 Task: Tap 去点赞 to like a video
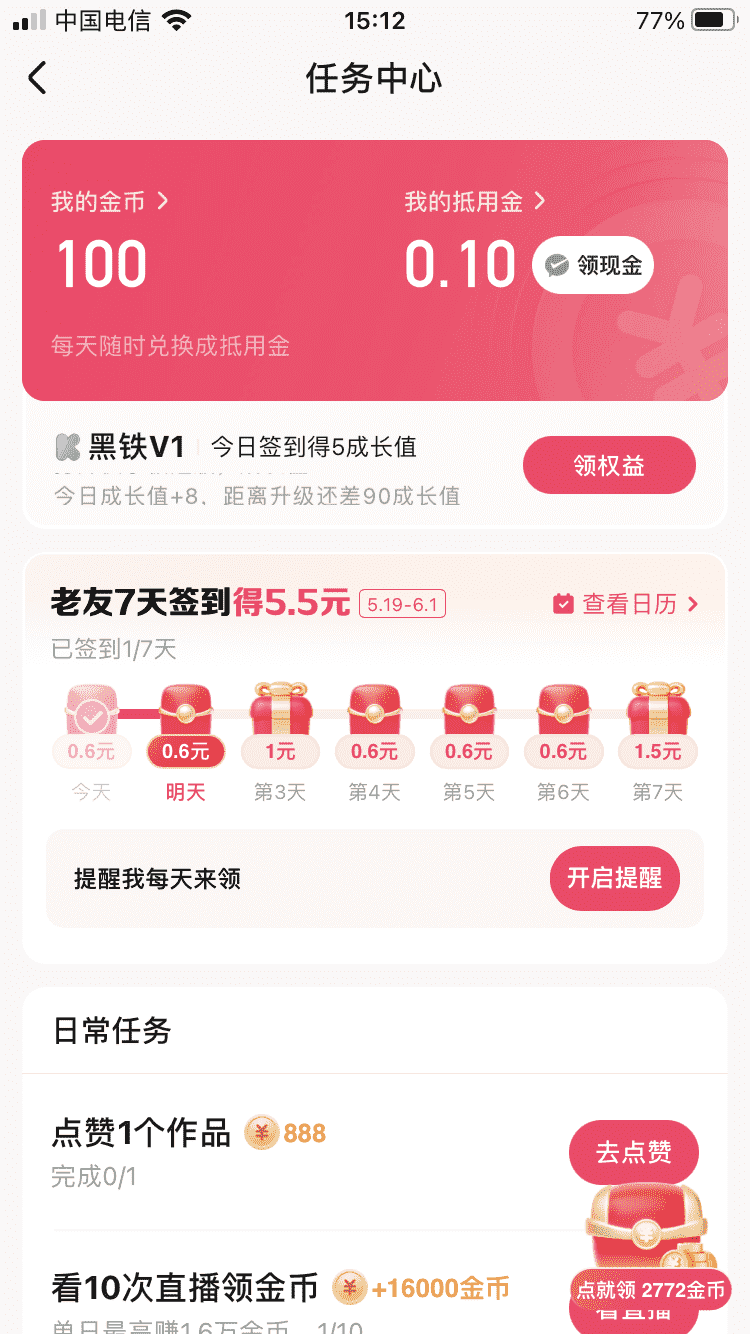[x=633, y=1152]
